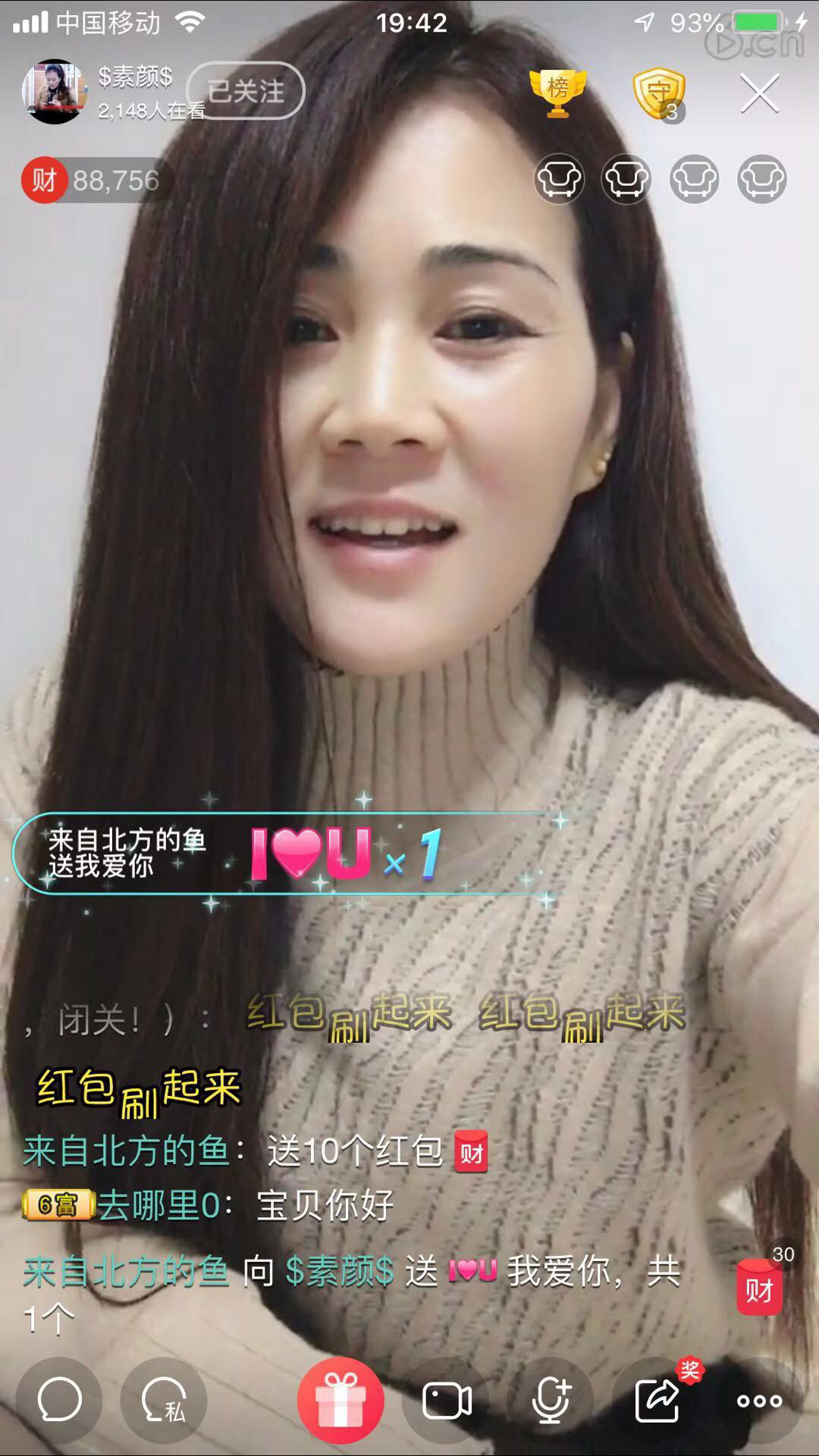This screenshot has height=1456, width=819.
Task: Open the chat comment bubble
Action: pyautogui.click(x=59, y=1400)
